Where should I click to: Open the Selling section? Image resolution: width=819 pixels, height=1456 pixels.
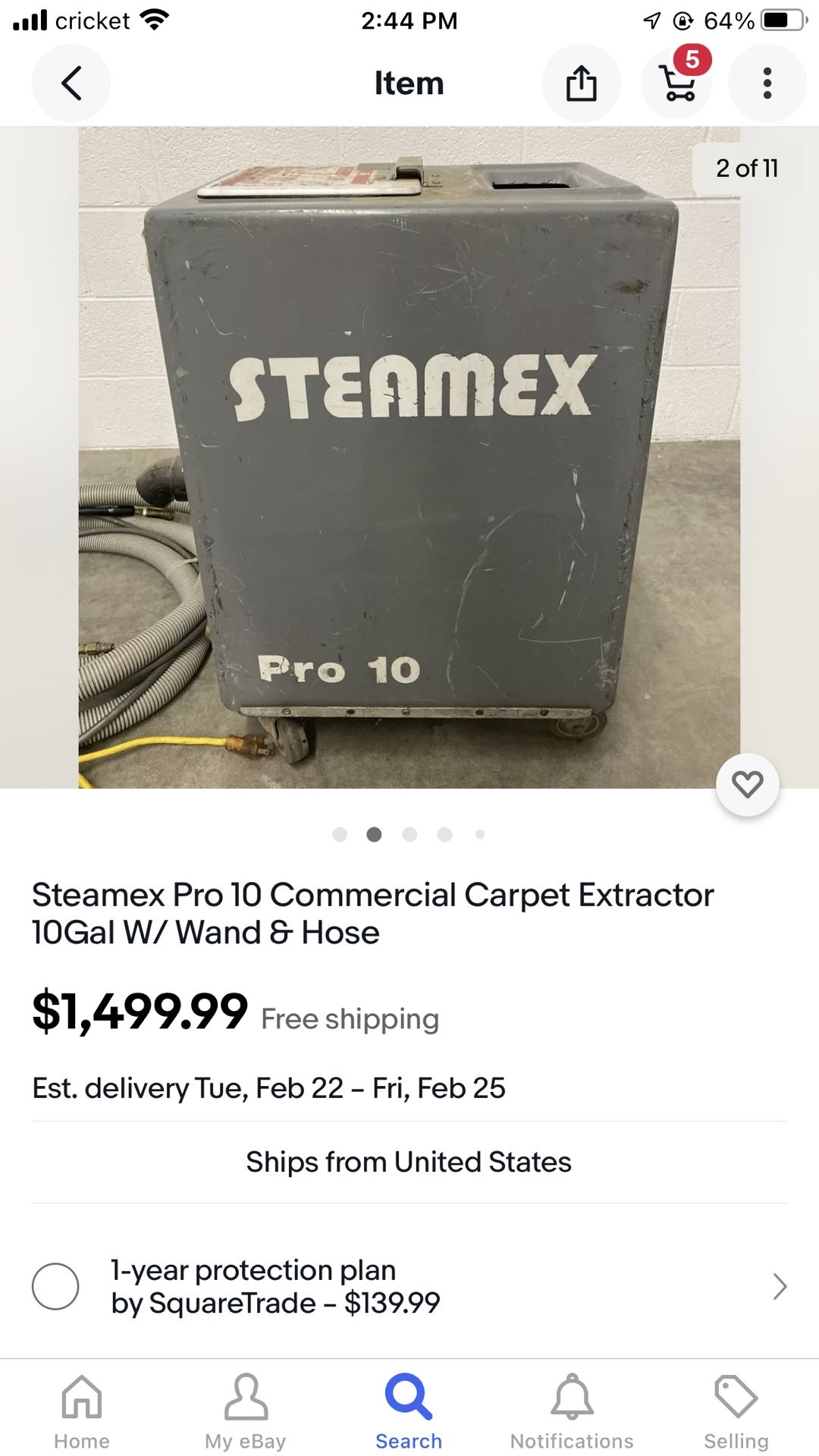click(x=736, y=1410)
